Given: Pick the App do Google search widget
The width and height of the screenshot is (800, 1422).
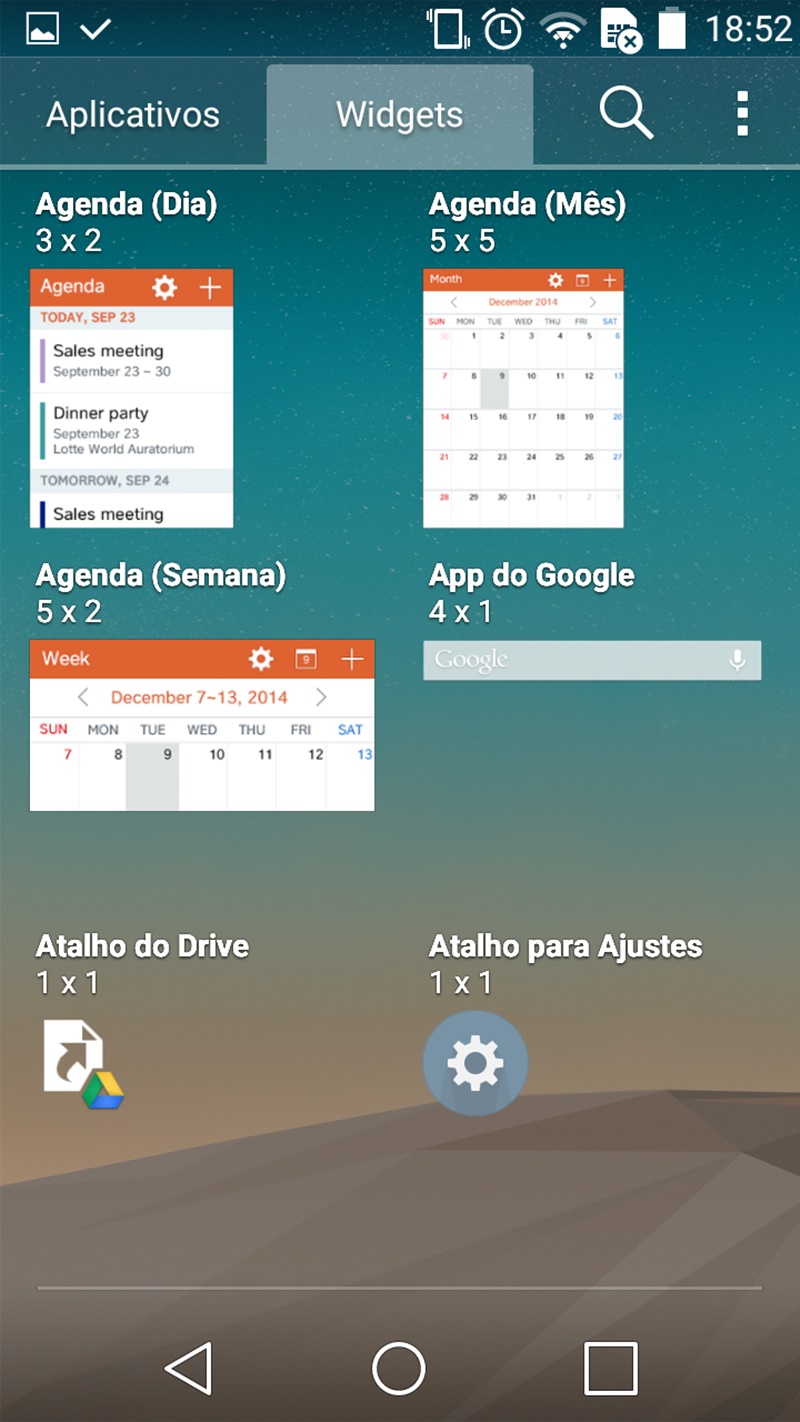Looking at the screenshot, I should [x=592, y=660].
